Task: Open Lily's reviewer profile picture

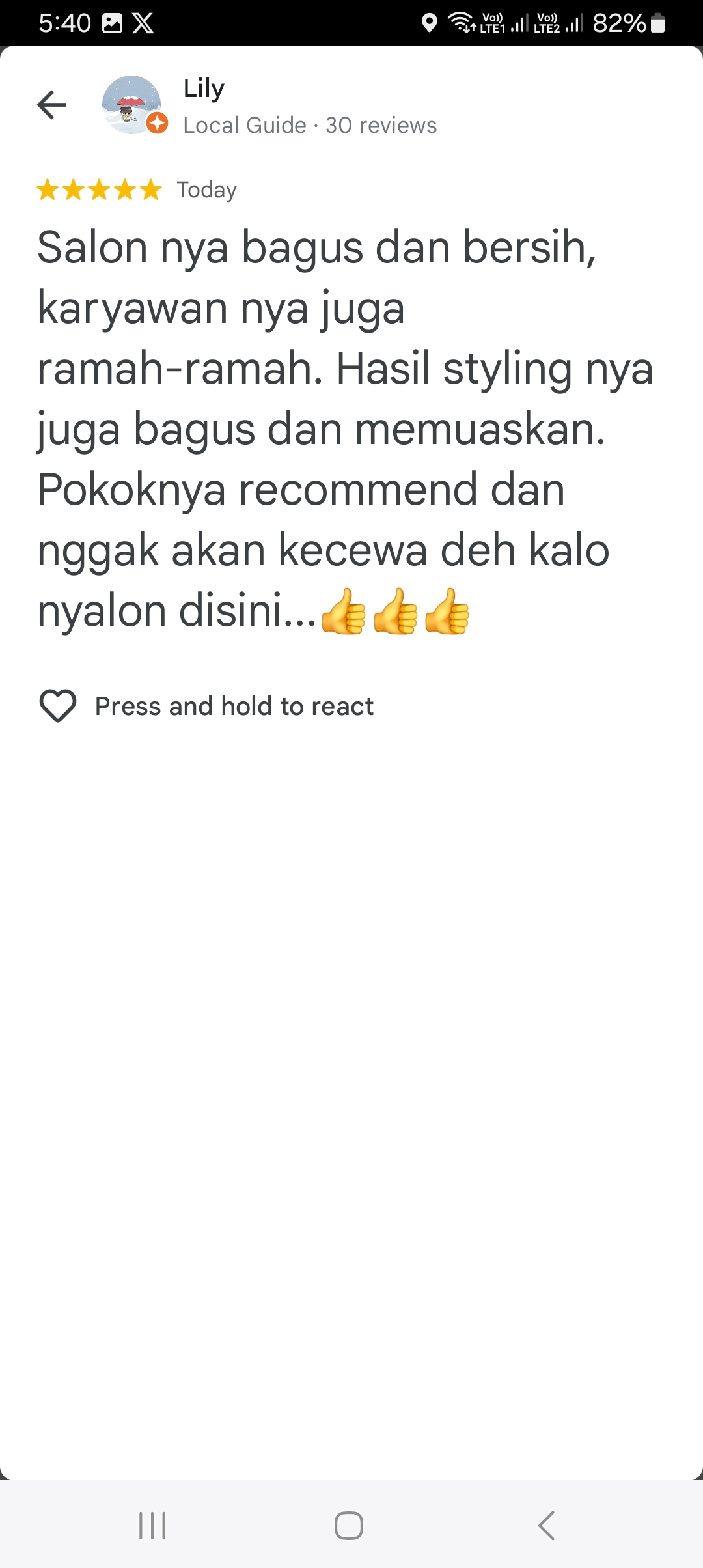Action: (x=132, y=105)
